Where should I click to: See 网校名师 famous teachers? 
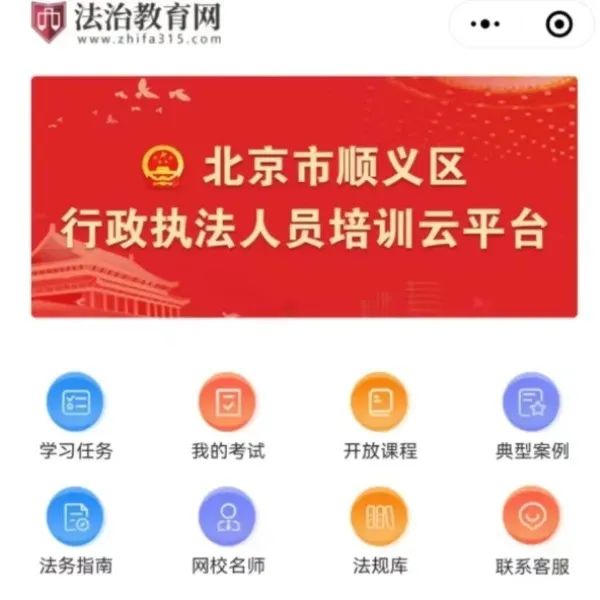point(228,518)
